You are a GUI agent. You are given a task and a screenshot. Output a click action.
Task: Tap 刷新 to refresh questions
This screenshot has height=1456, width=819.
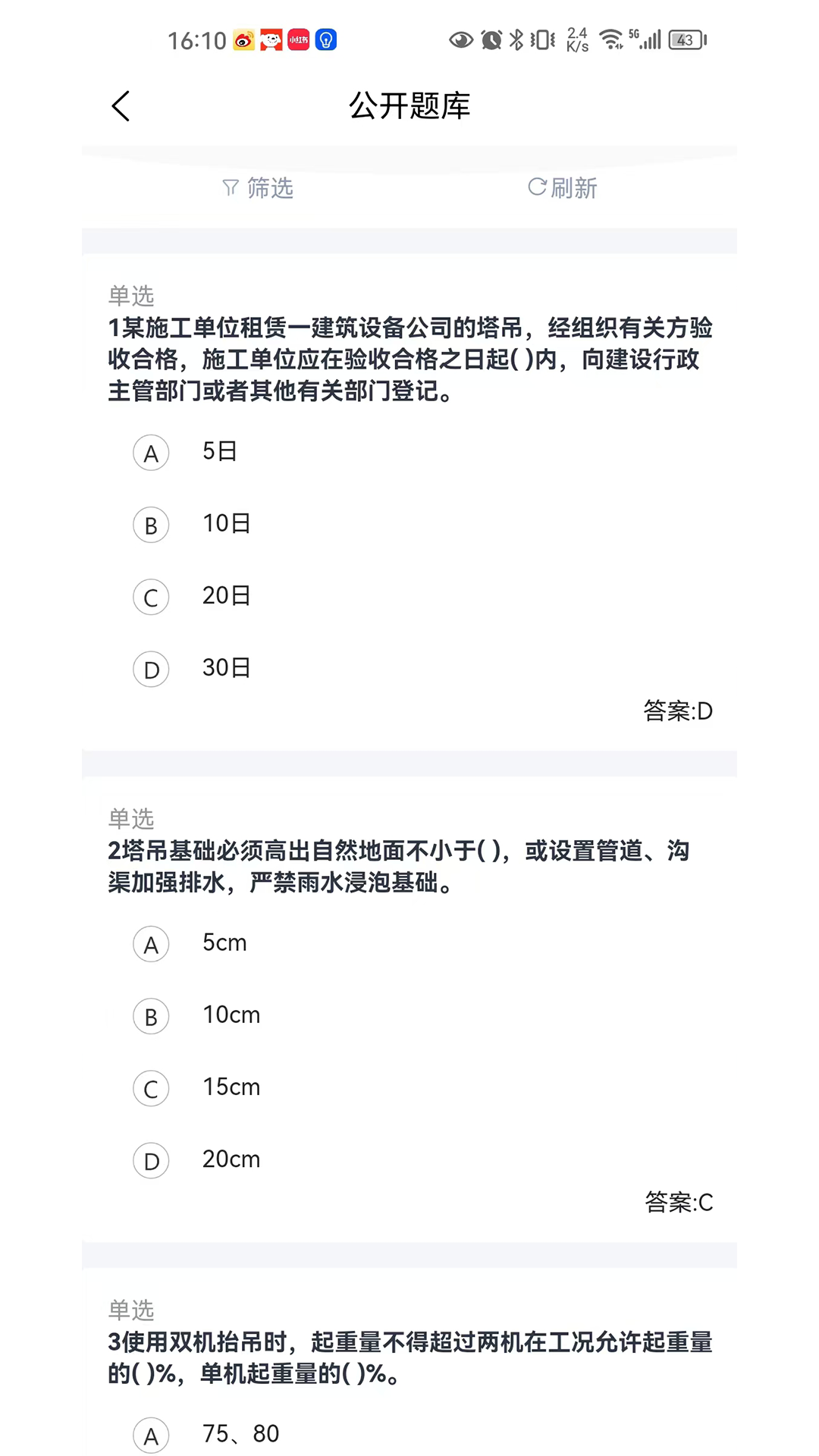tap(563, 187)
